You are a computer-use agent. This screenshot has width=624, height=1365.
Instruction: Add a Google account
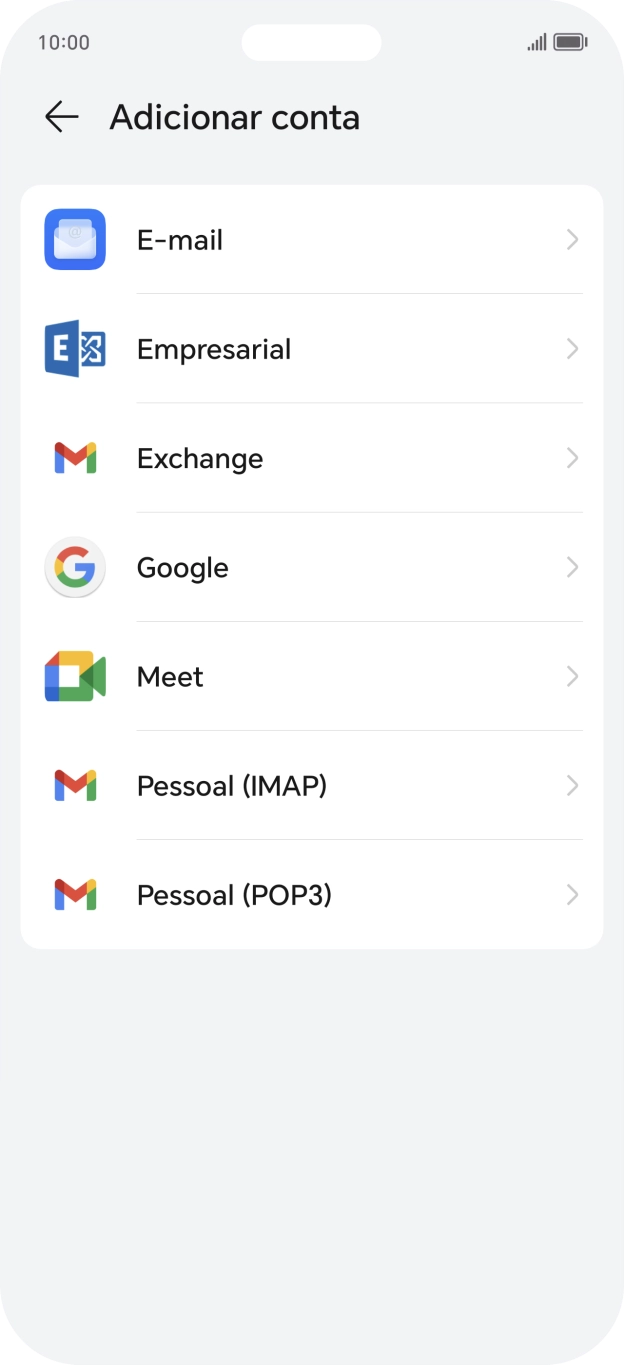310,567
